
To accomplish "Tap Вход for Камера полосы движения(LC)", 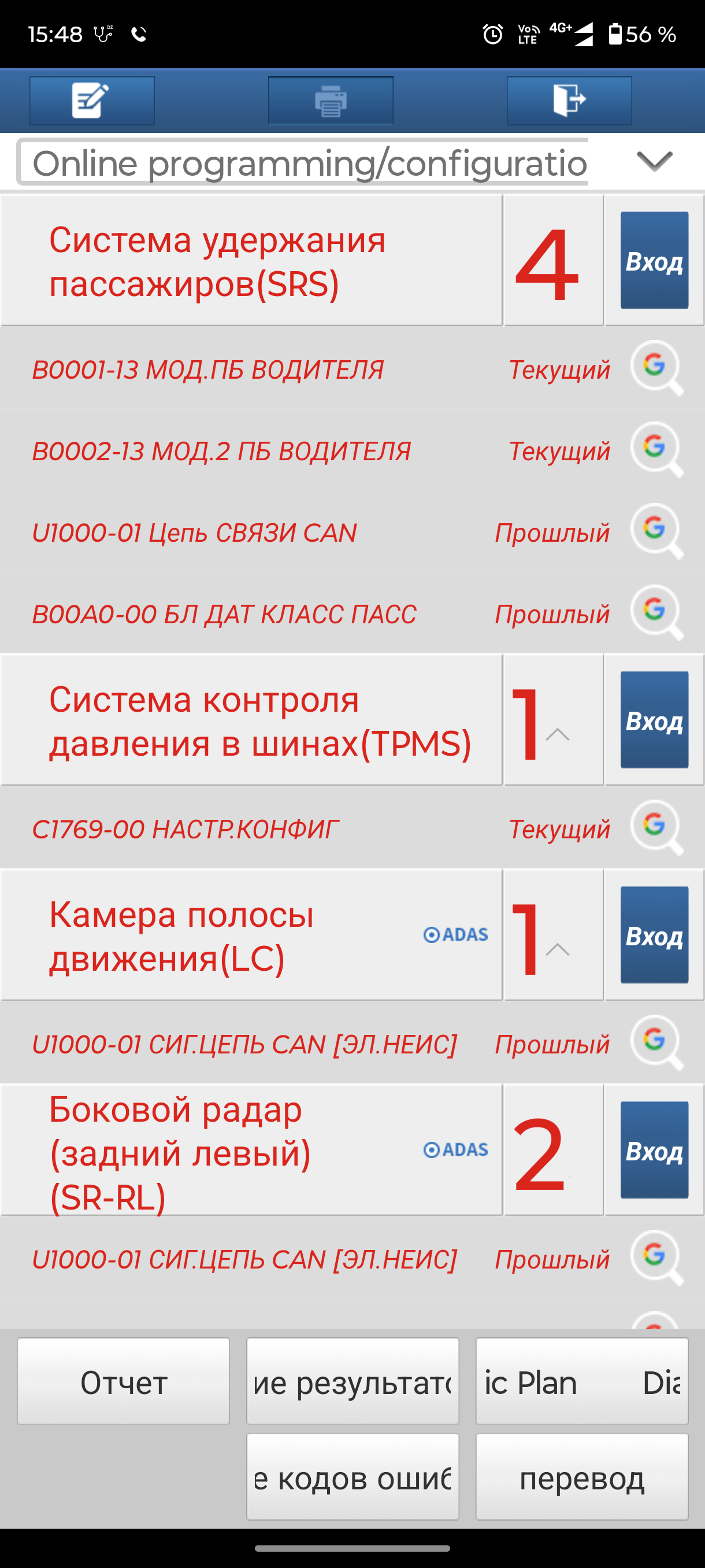I will [654, 935].
